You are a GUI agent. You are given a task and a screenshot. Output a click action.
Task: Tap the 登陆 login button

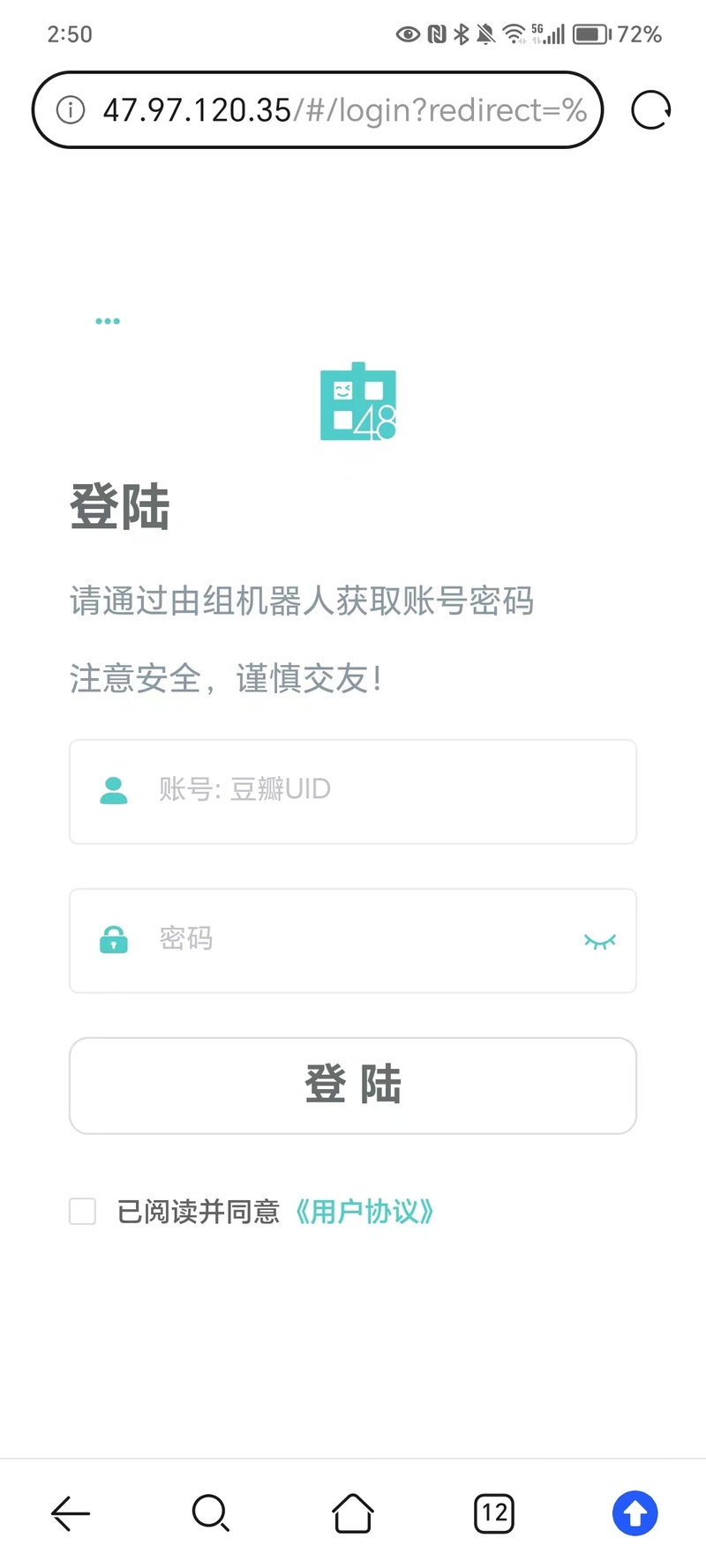353,1086
